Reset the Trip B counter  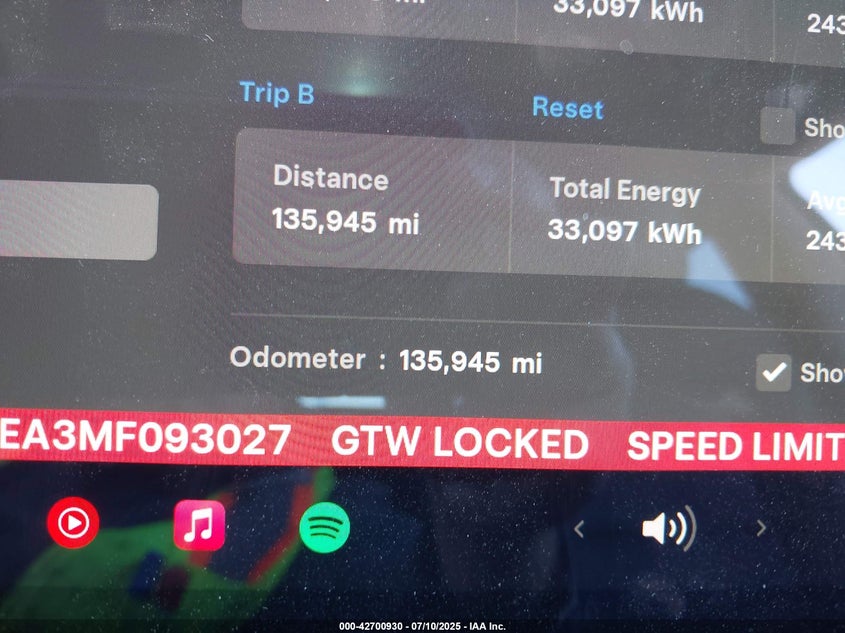coord(567,108)
